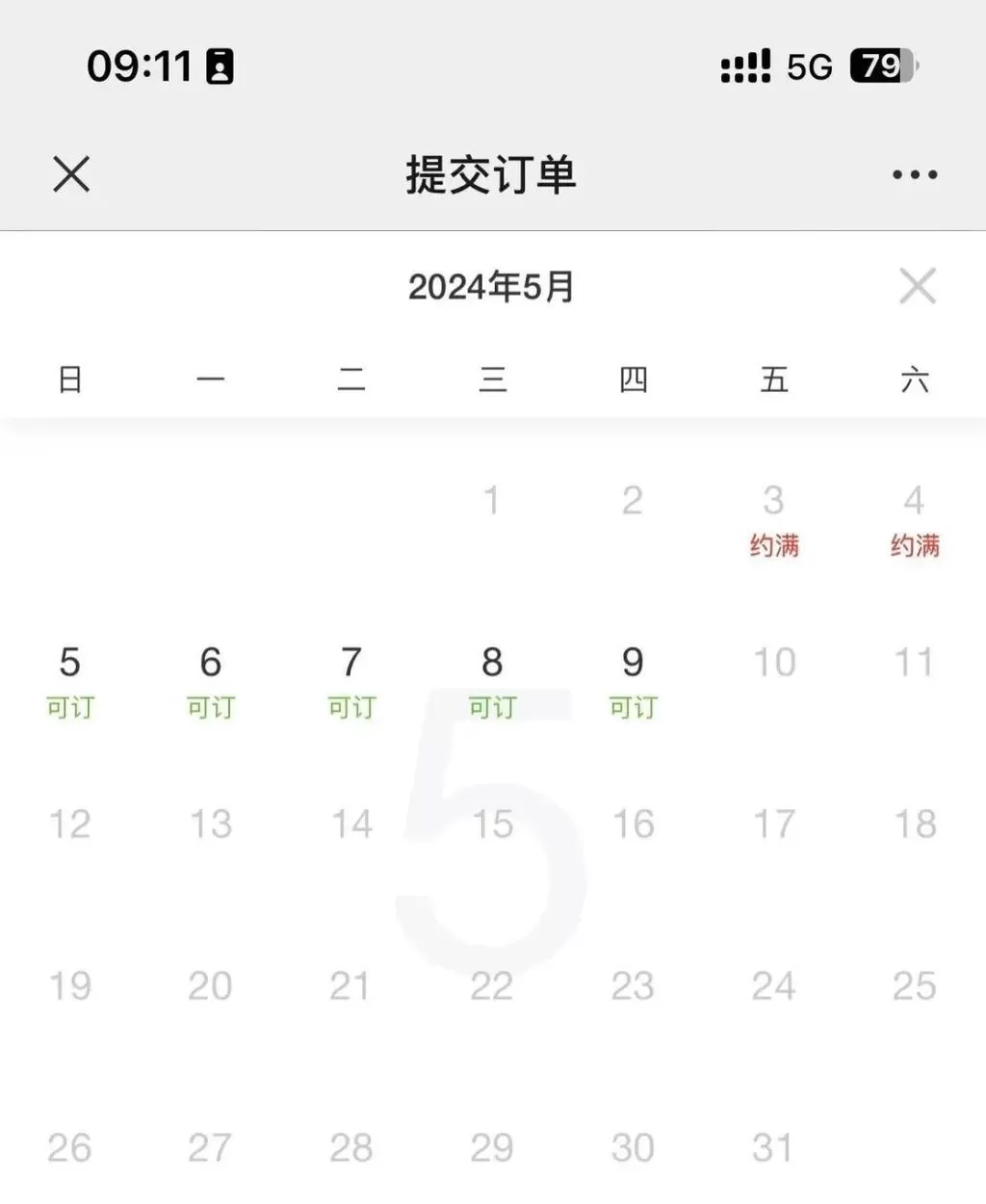Tap the 约满 label under May 4
The height and width of the screenshot is (1204, 986).
pos(916,546)
